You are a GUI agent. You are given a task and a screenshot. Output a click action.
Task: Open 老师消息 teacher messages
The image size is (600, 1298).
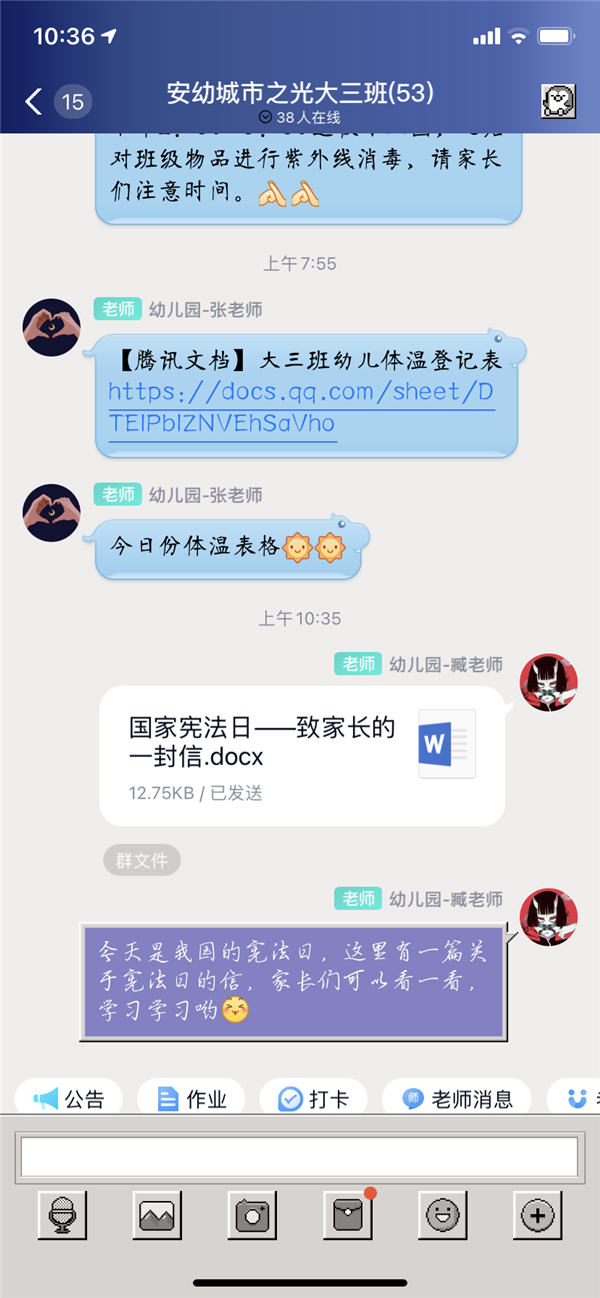[456, 1099]
